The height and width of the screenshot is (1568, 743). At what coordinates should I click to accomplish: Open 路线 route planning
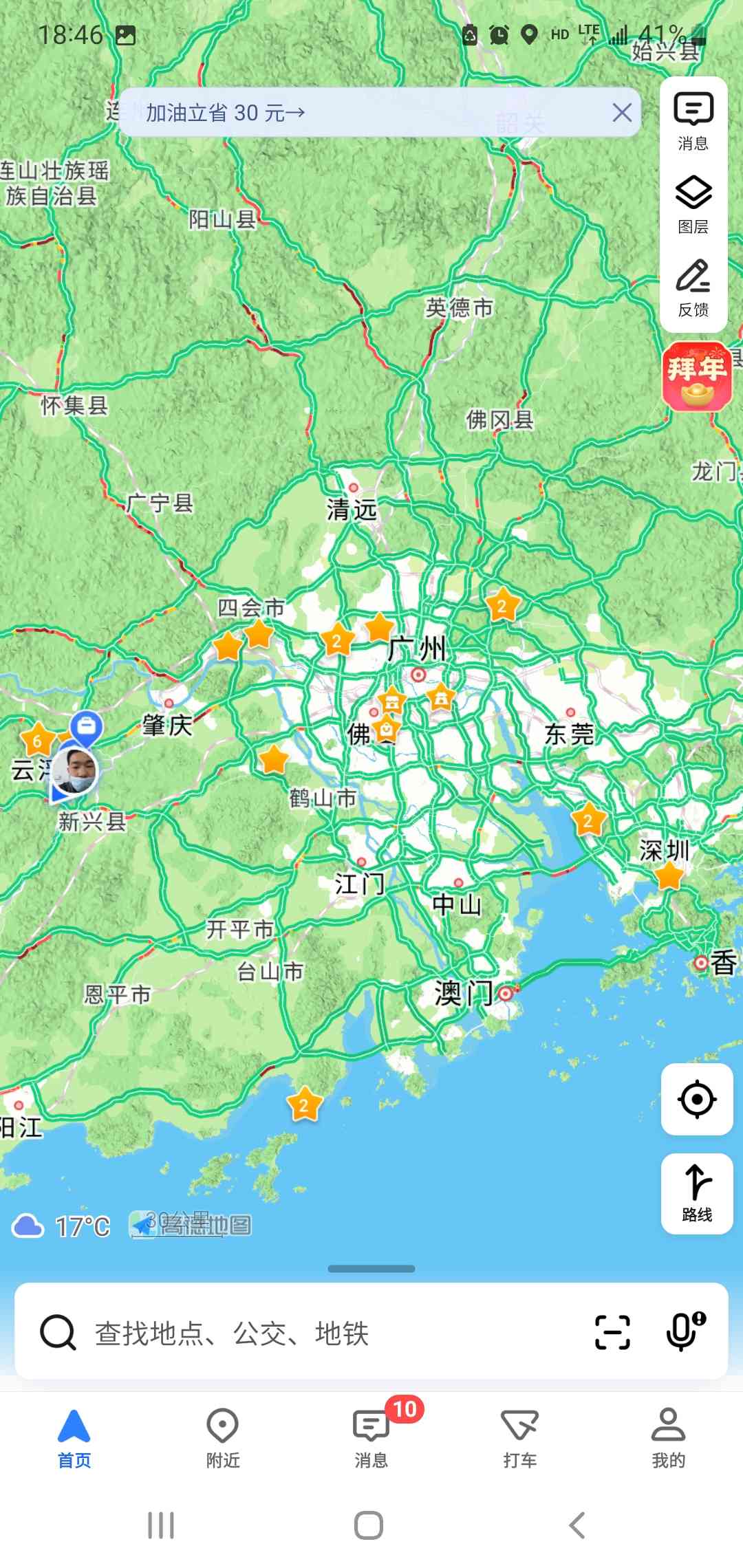click(696, 1193)
